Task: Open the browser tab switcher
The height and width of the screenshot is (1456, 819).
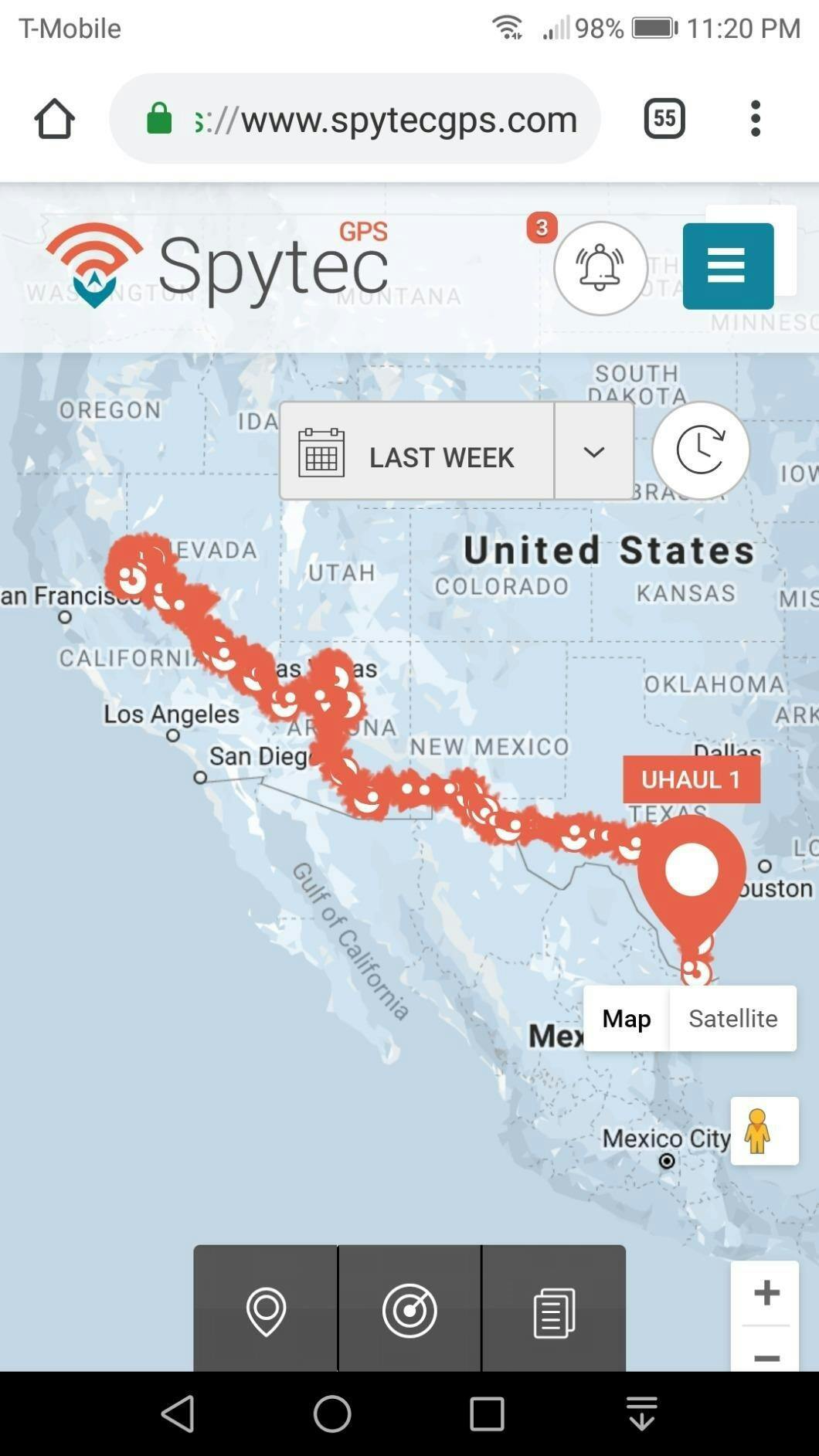Action: point(664,119)
